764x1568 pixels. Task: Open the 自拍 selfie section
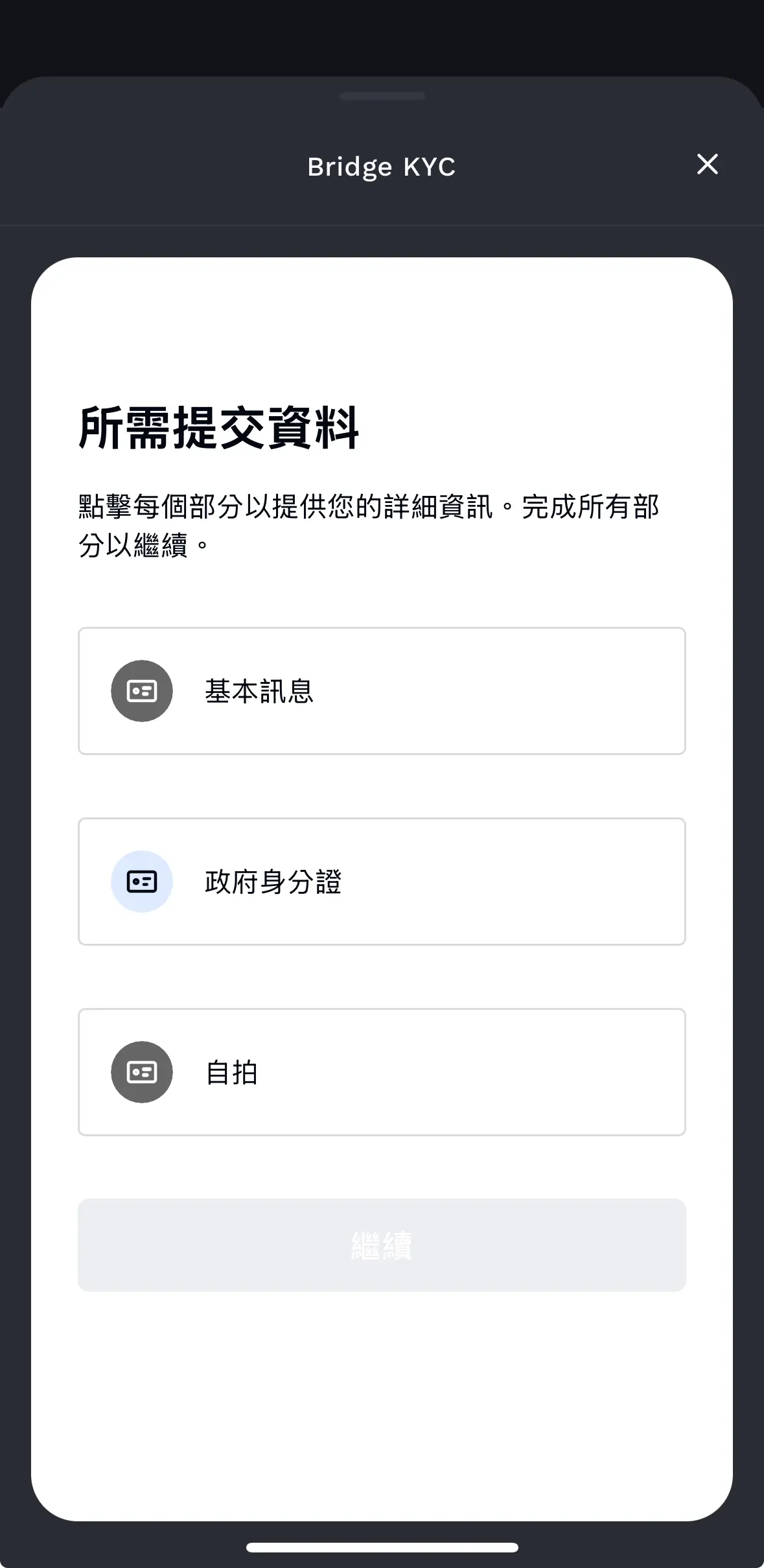(x=382, y=1072)
